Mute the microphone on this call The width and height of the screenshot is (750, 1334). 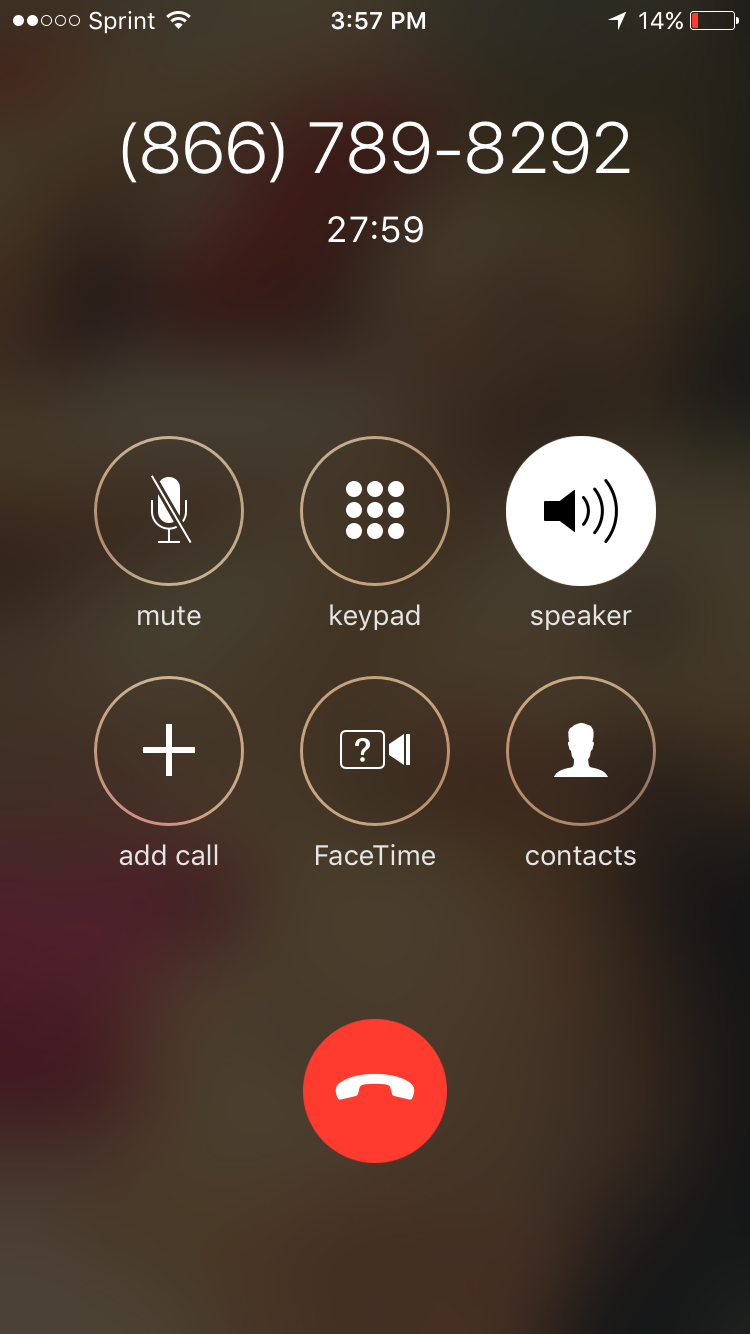(169, 511)
